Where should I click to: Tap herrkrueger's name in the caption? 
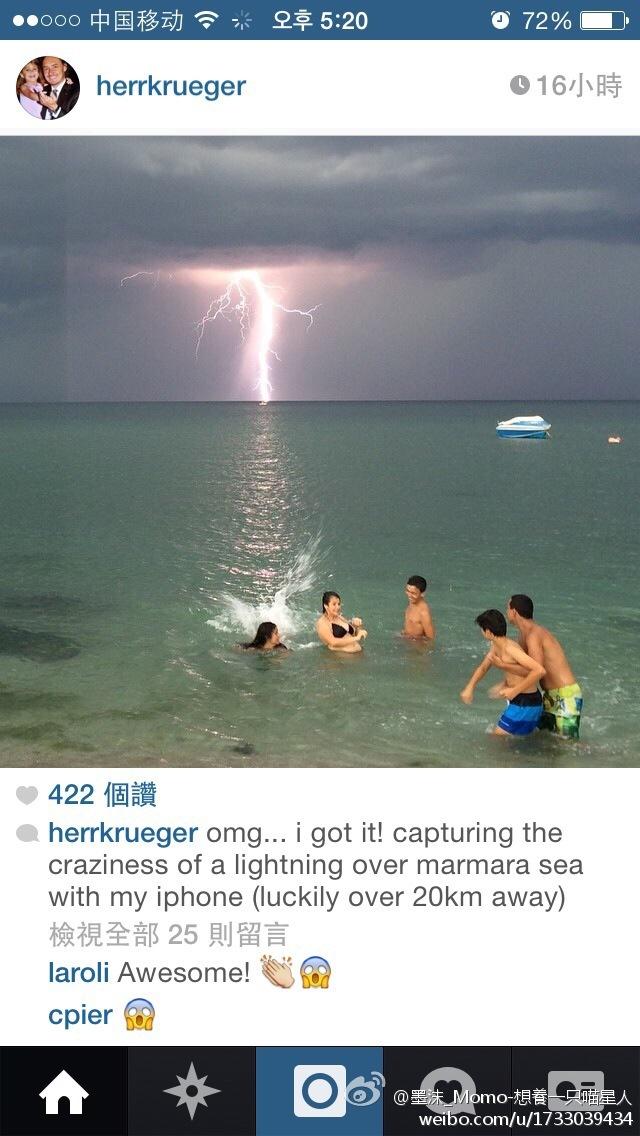point(123,833)
